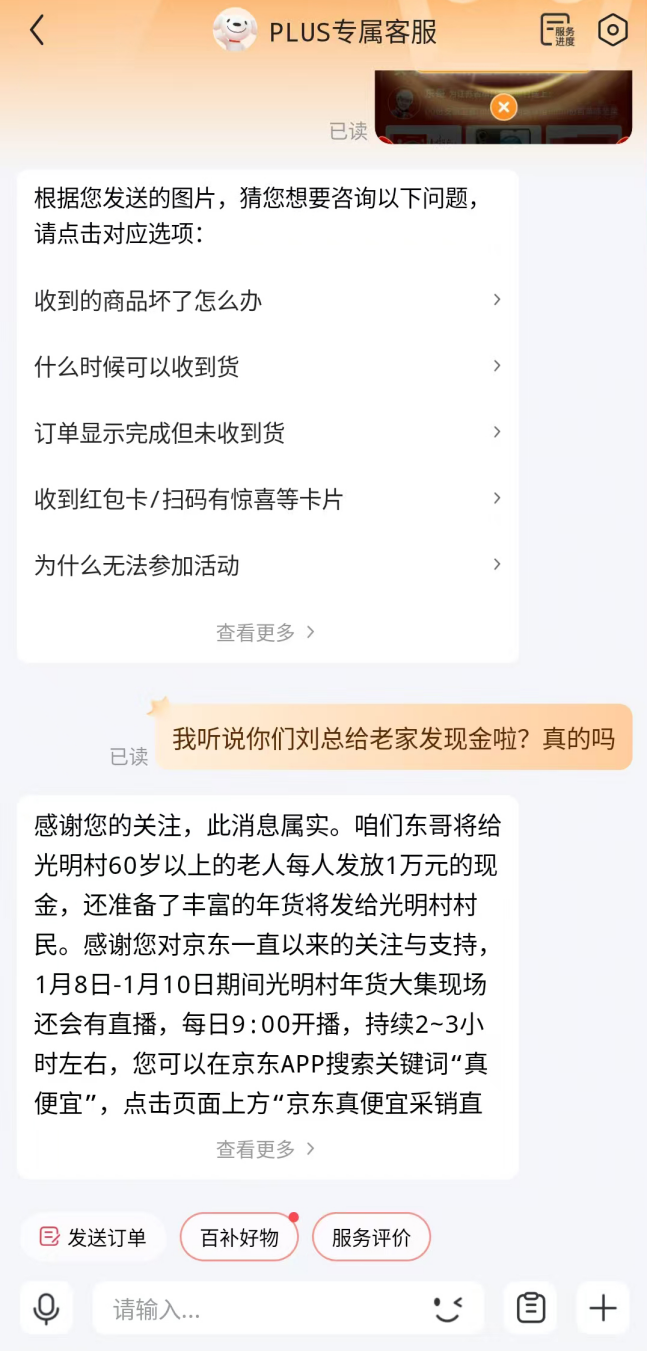Switch to voice input microphone

[x=46, y=1308]
